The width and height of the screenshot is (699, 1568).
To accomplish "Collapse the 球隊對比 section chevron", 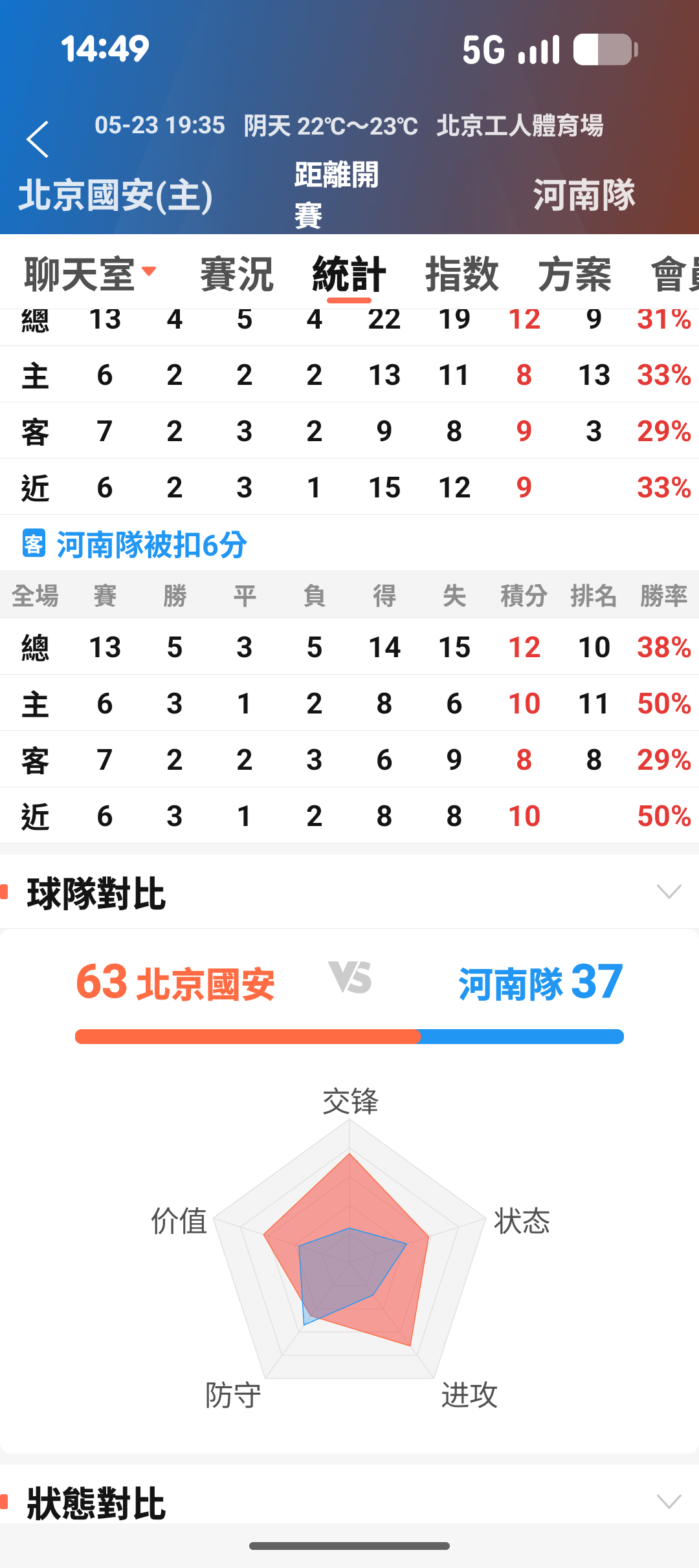I will tap(669, 891).
